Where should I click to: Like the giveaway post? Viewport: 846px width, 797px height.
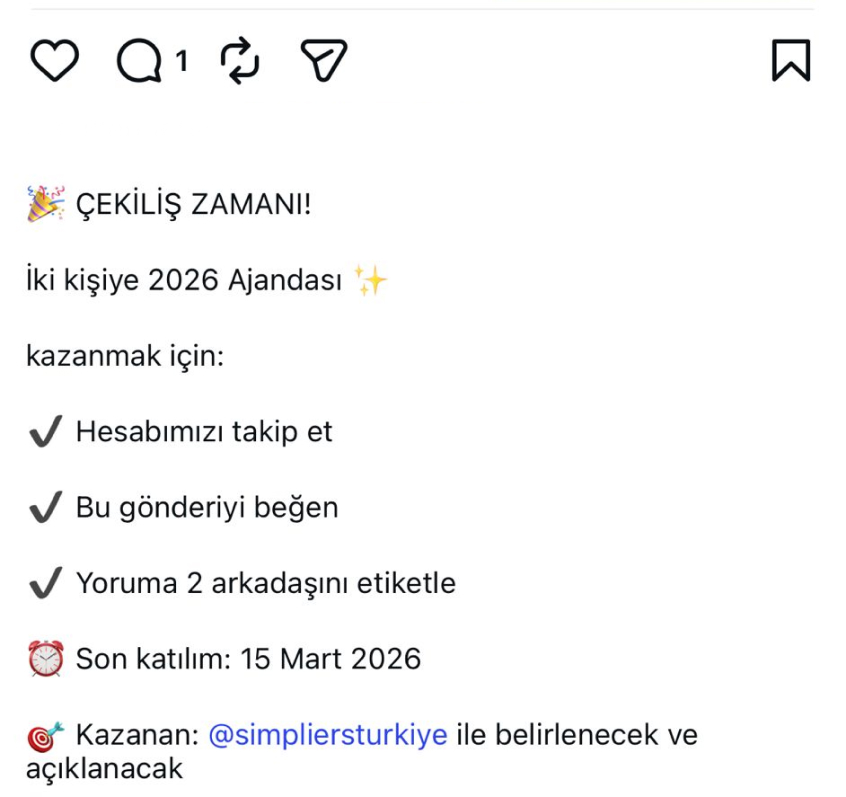tap(54, 61)
